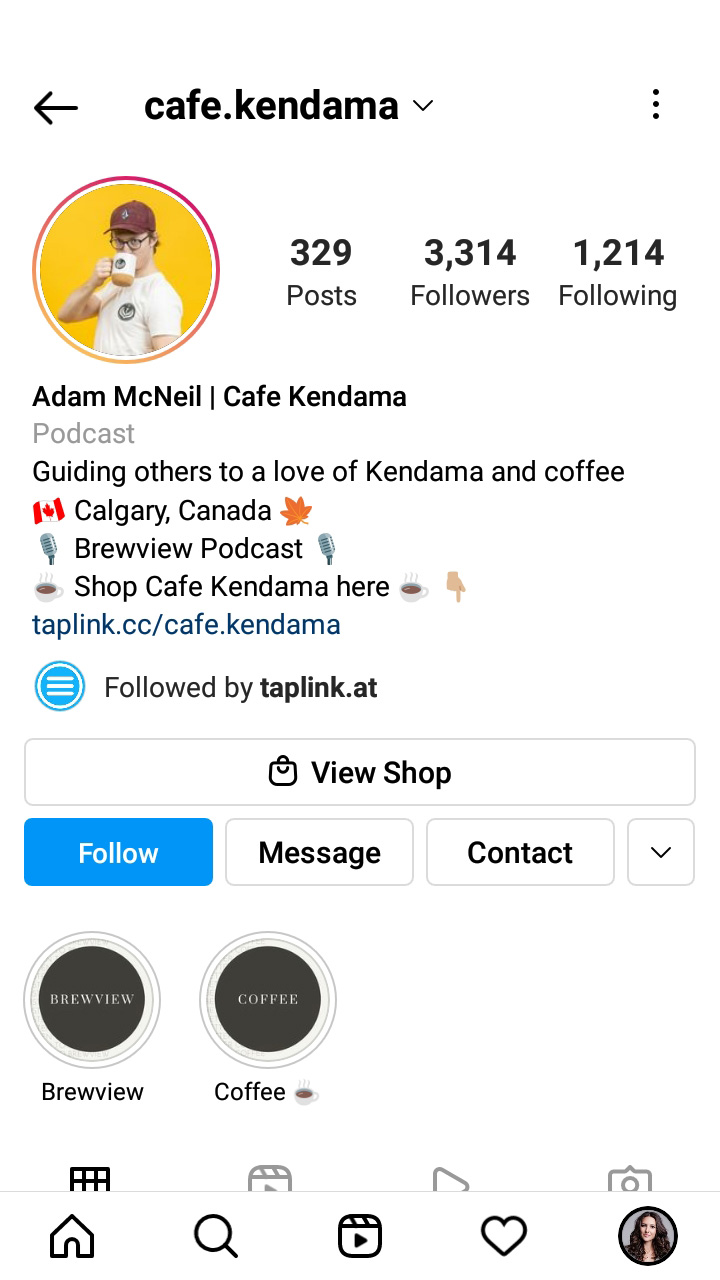Open the Followers list
Viewport: 720px width, 1280px height.
470,272
